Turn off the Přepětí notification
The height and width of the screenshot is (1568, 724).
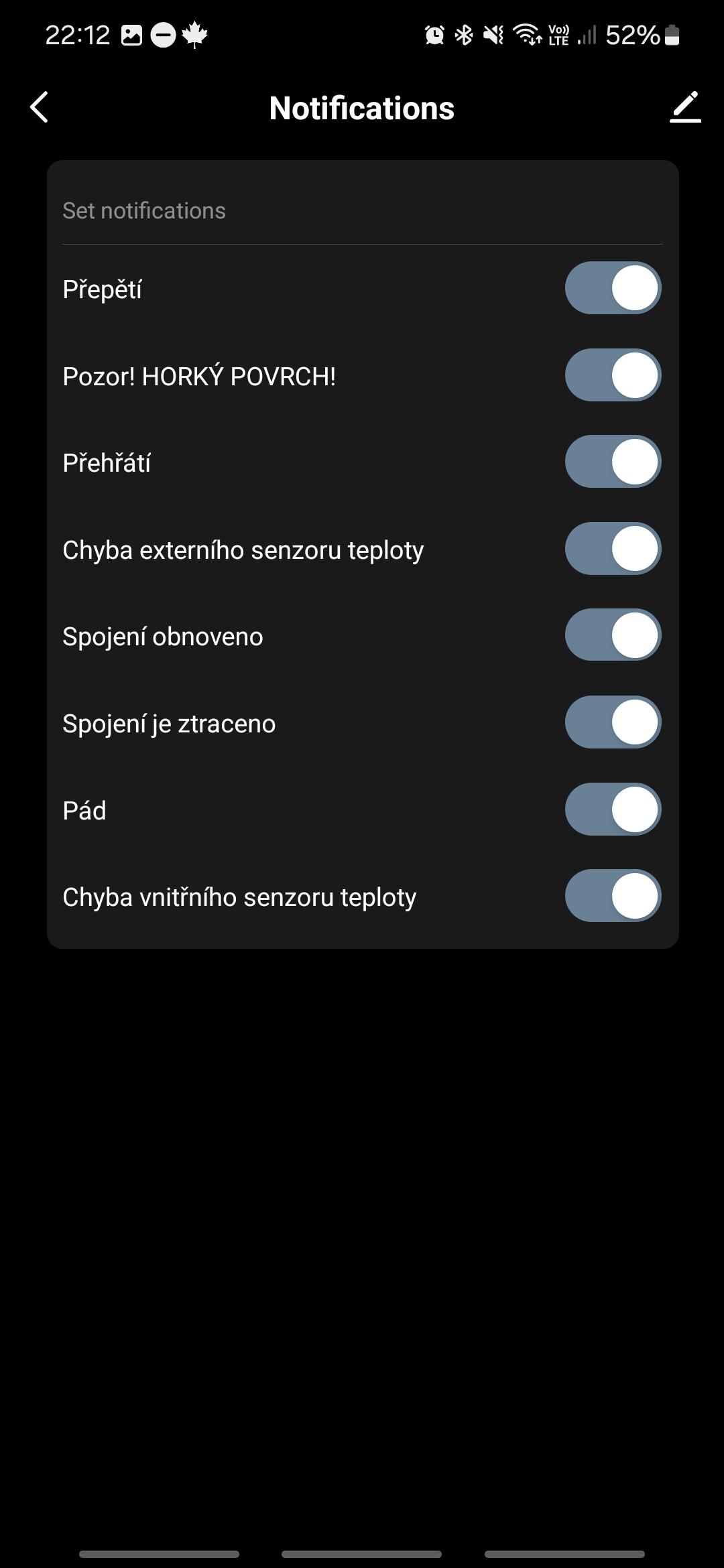[613, 288]
